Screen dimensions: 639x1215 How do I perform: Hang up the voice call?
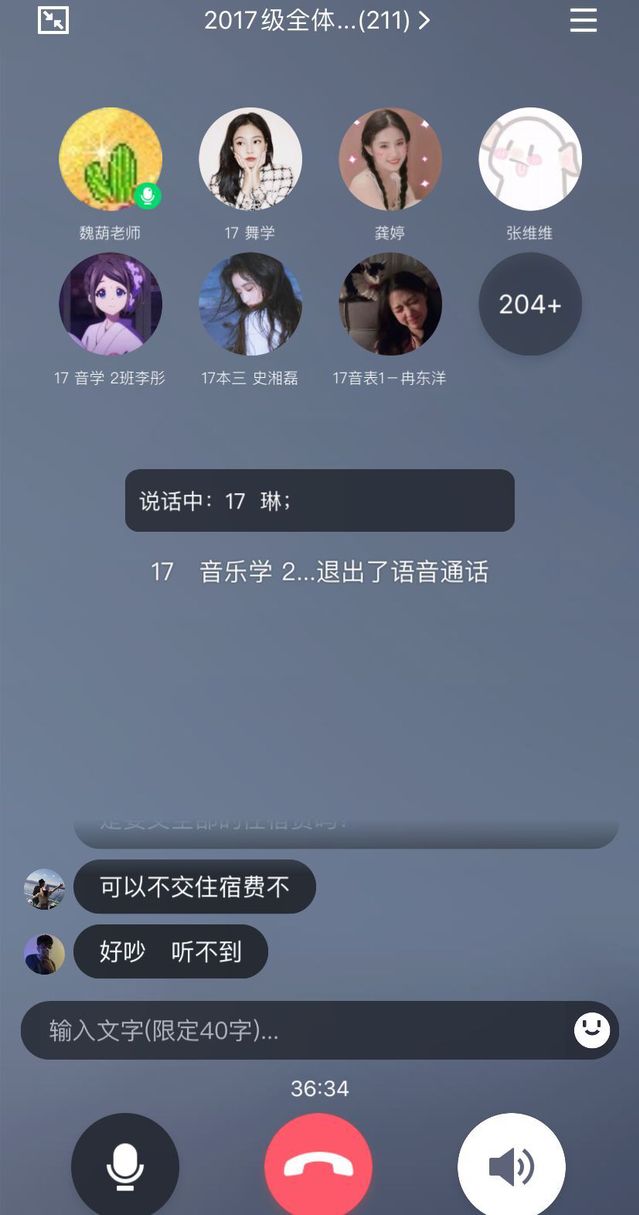319,1166
